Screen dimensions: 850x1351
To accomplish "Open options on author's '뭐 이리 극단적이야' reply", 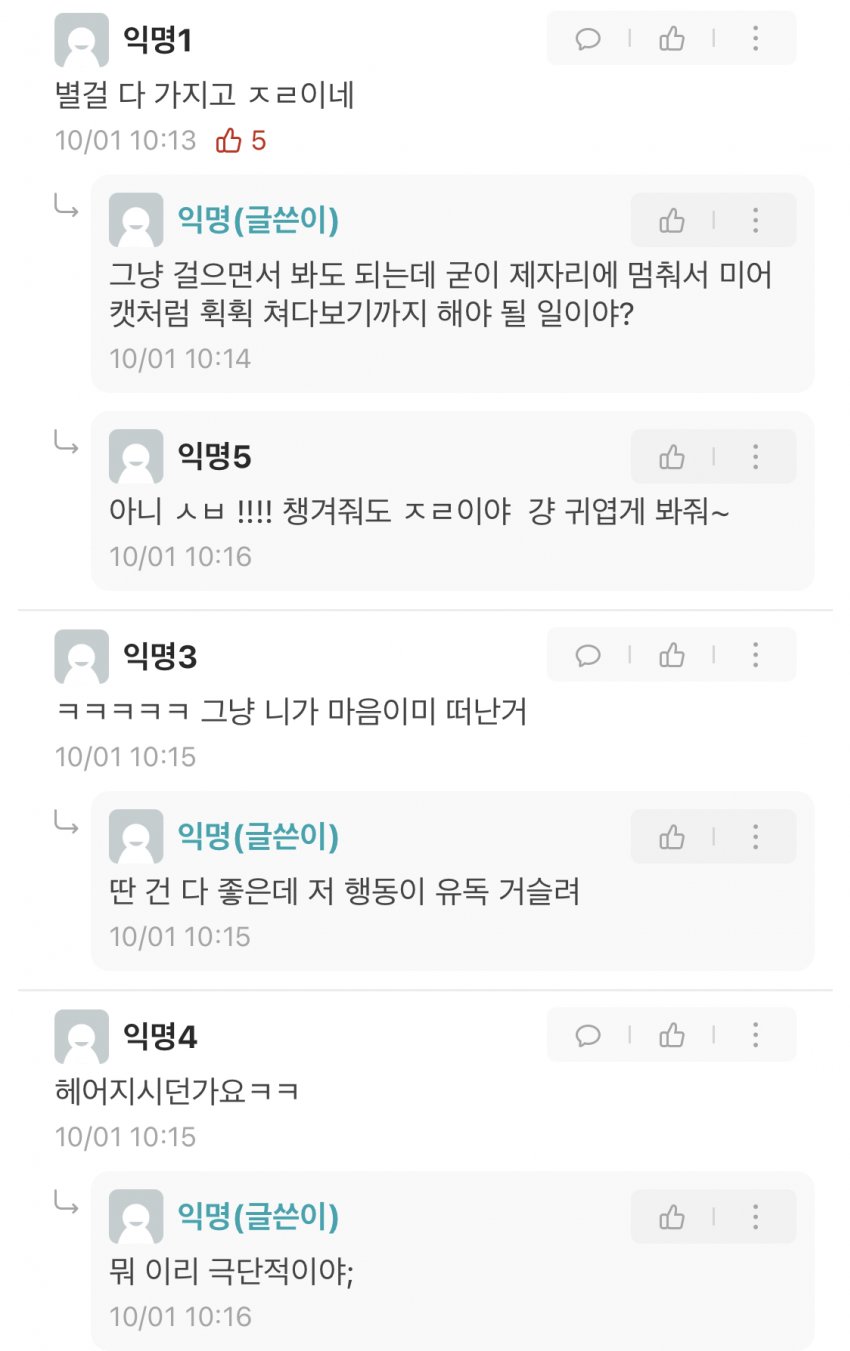I will (x=755, y=1216).
